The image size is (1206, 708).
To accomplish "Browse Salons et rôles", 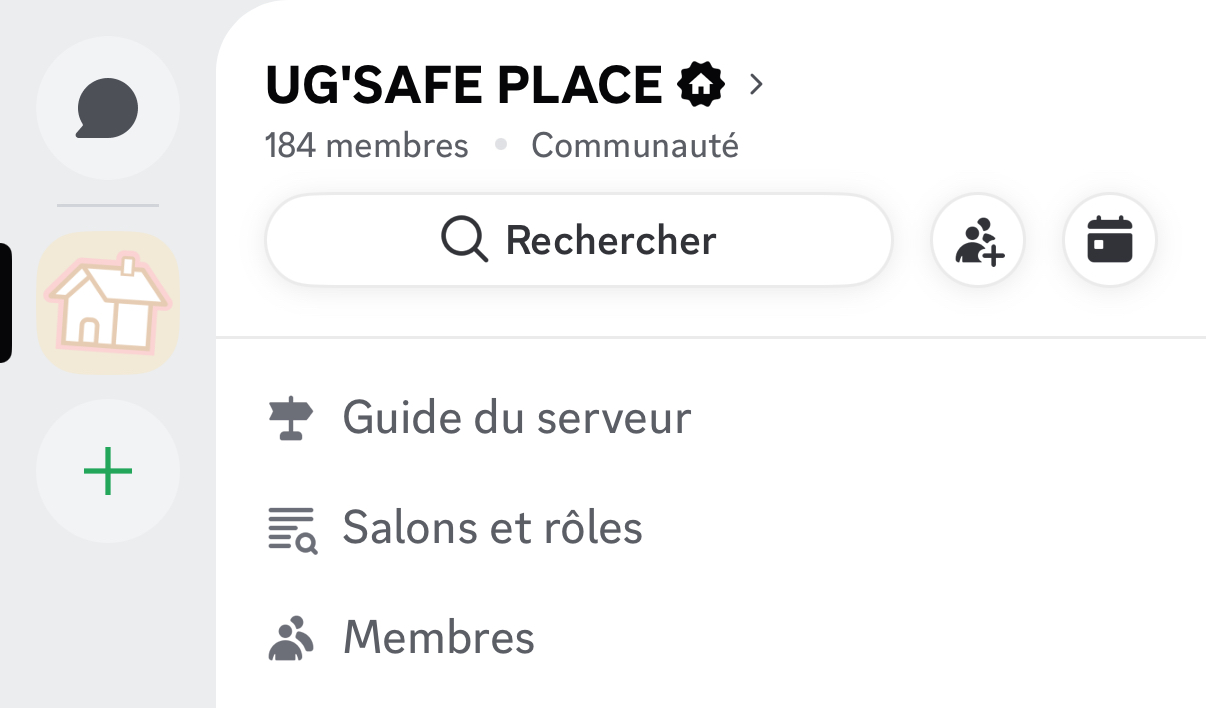I will tap(492, 528).
